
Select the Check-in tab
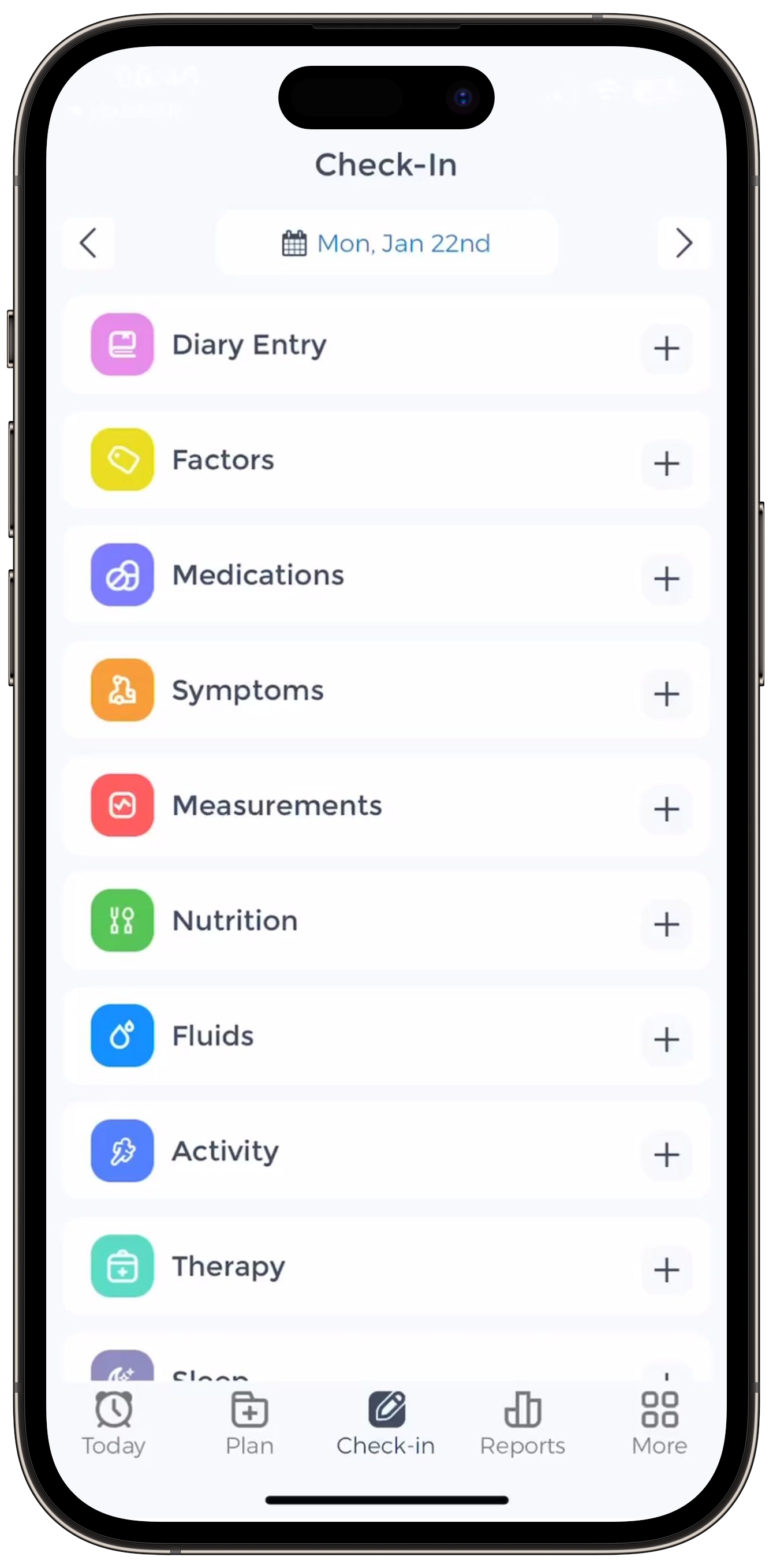coord(386,1424)
